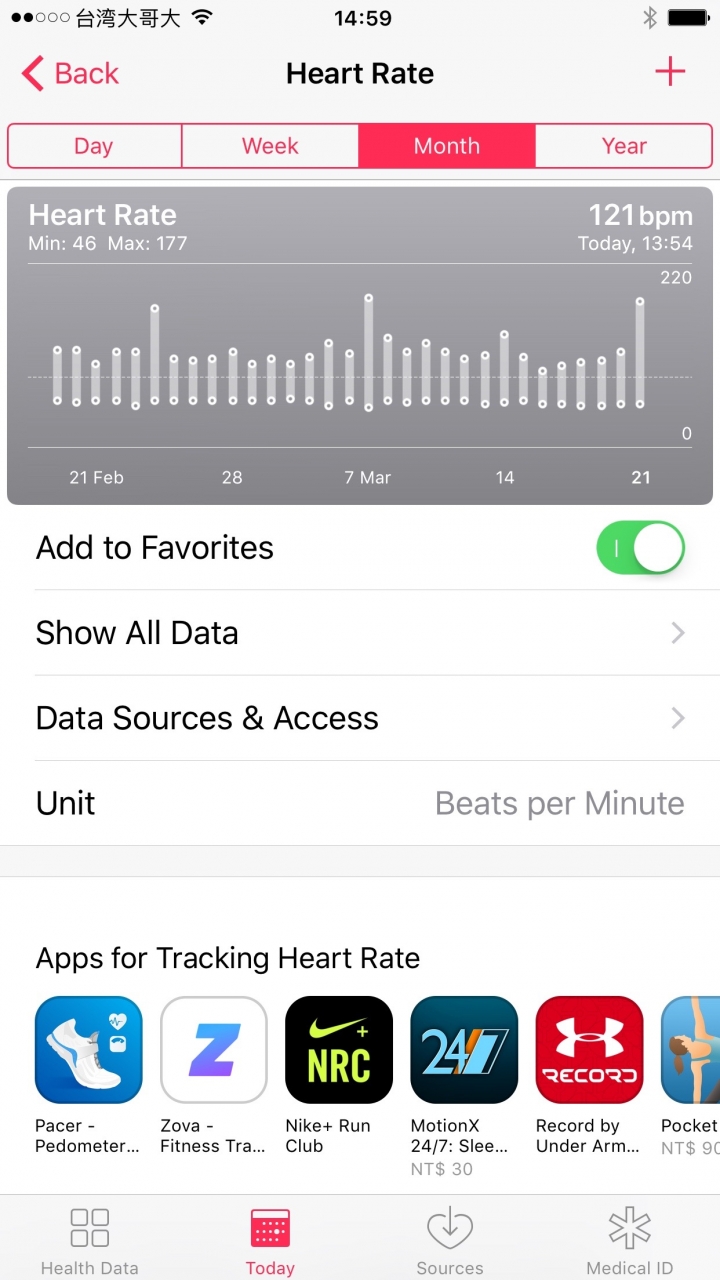Go back to the previous screen

[70, 74]
